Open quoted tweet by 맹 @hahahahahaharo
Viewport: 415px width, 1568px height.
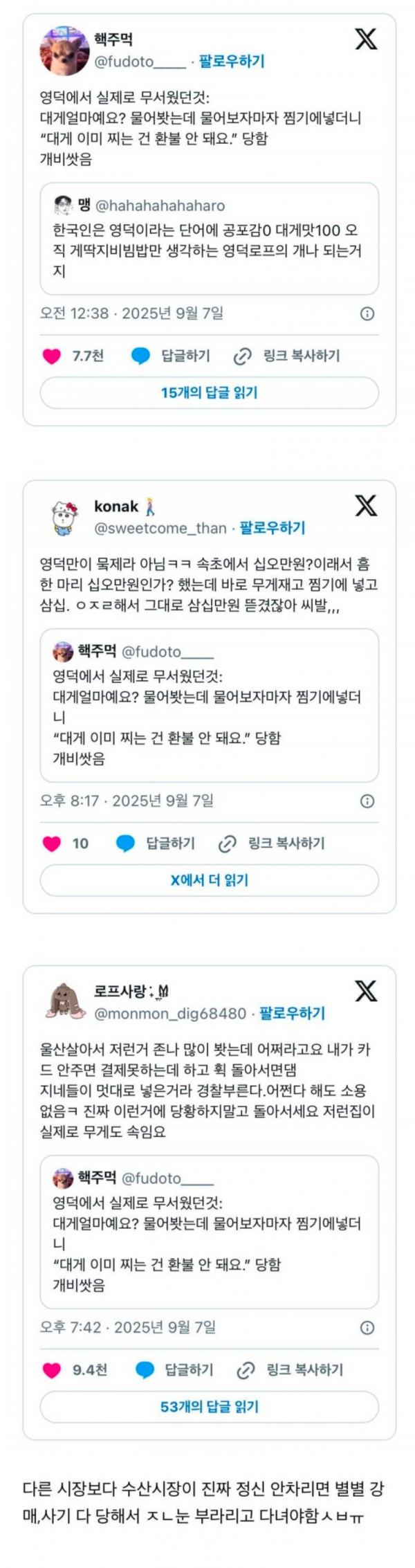pyautogui.click(x=209, y=239)
